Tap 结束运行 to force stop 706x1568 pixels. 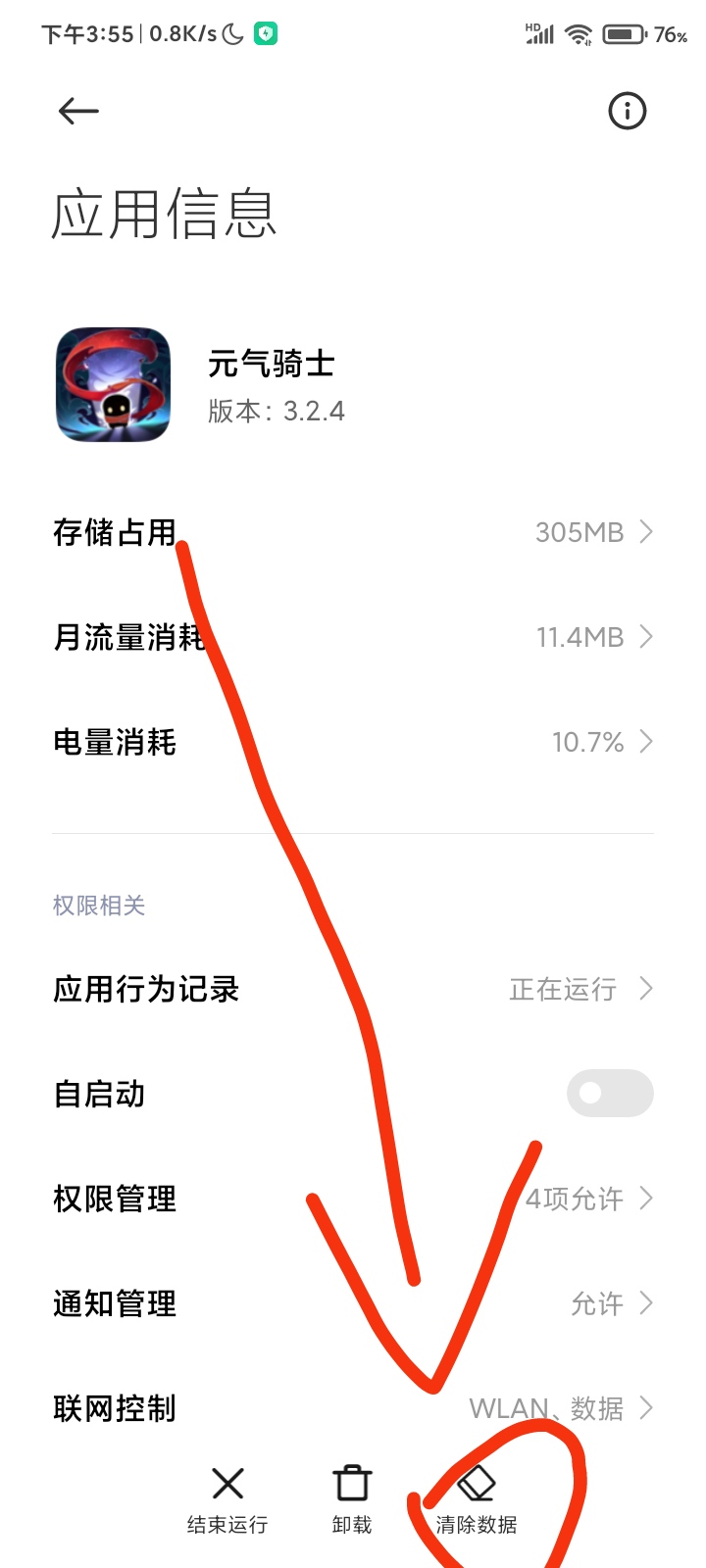click(227, 1499)
